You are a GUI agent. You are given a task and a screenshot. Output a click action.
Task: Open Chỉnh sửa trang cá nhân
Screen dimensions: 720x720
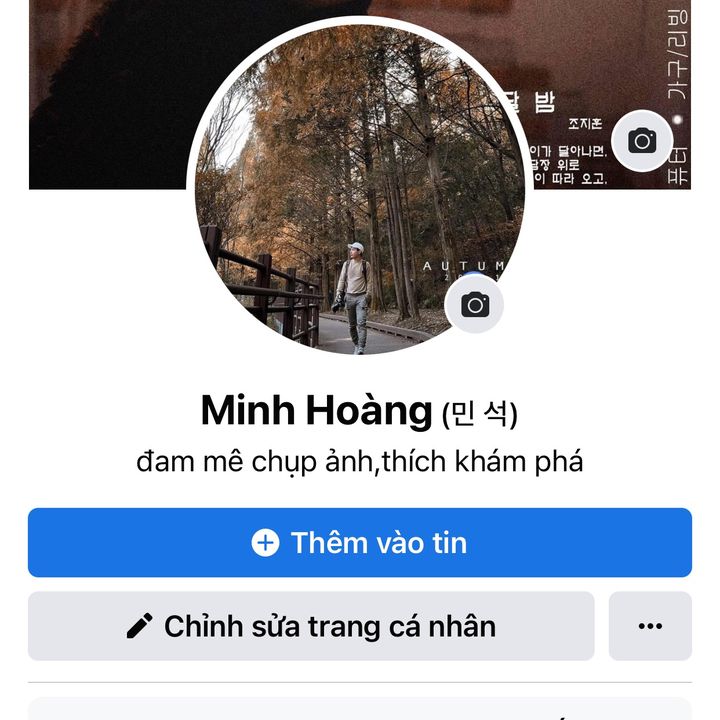(311, 626)
